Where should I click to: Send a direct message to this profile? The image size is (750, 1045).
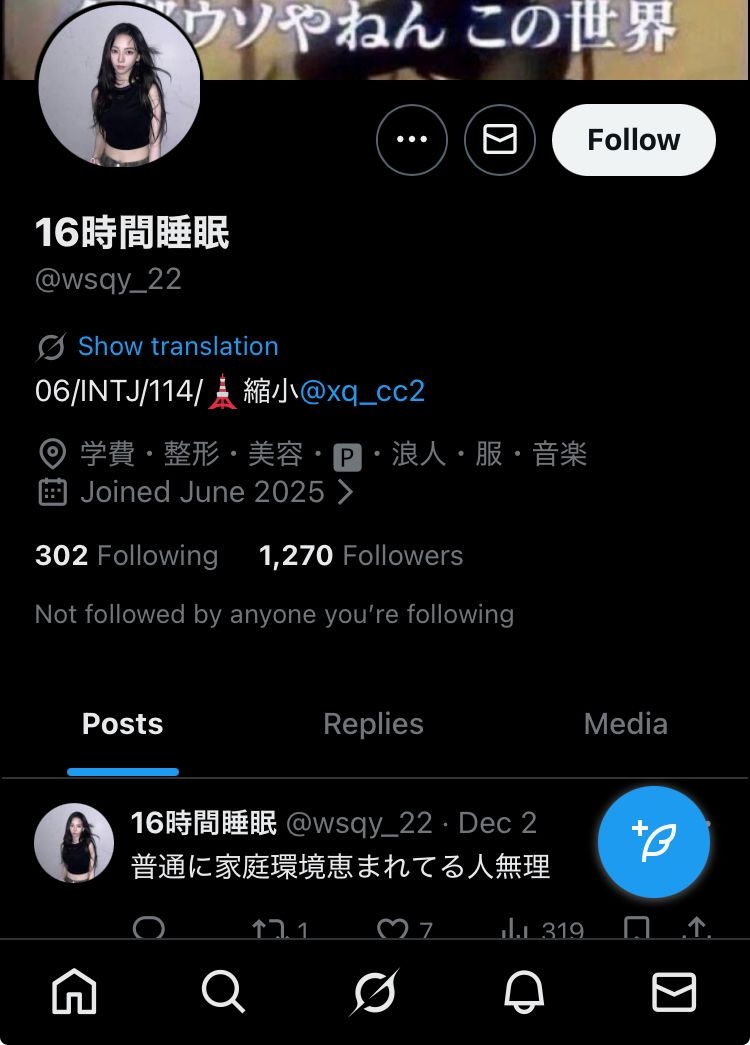pyautogui.click(x=500, y=140)
